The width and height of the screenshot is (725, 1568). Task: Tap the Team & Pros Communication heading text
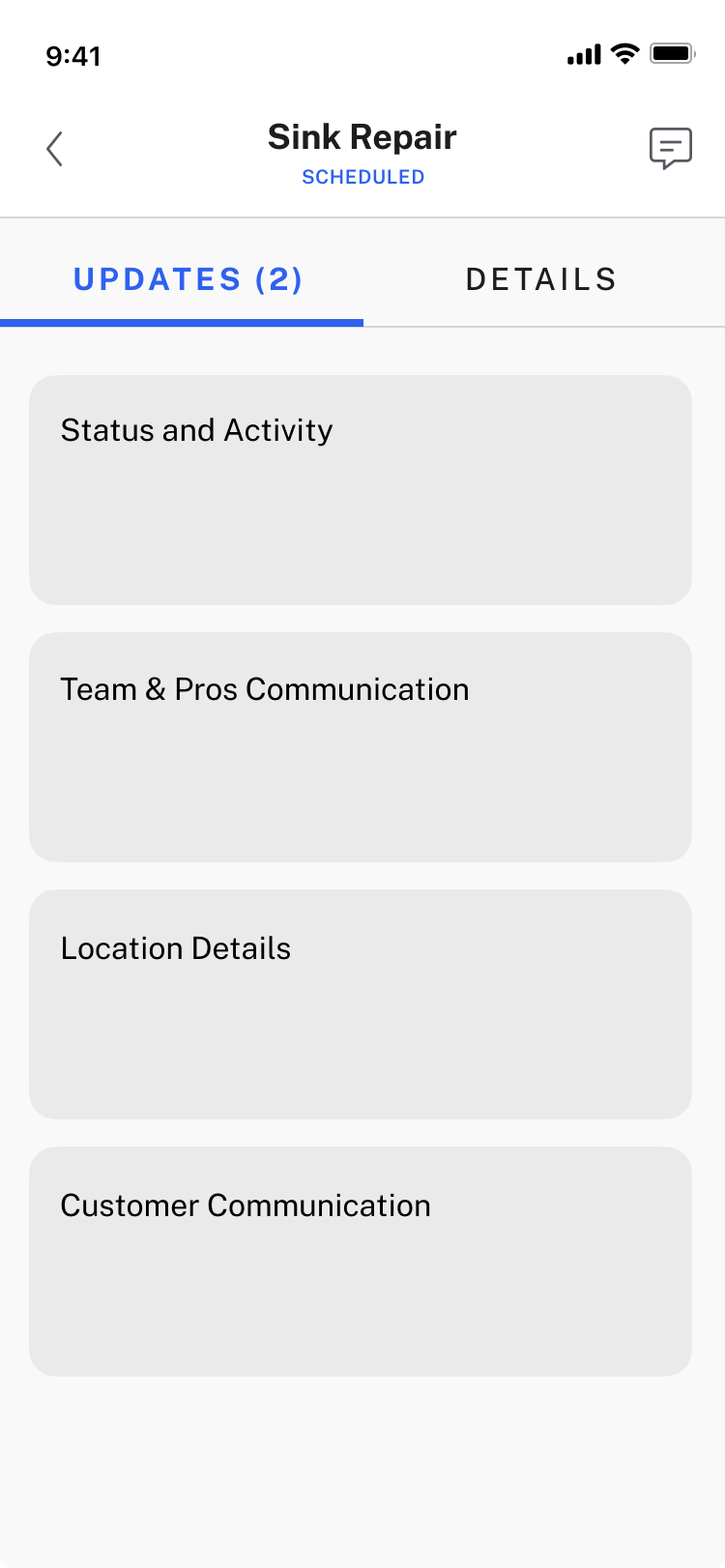pos(265,688)
